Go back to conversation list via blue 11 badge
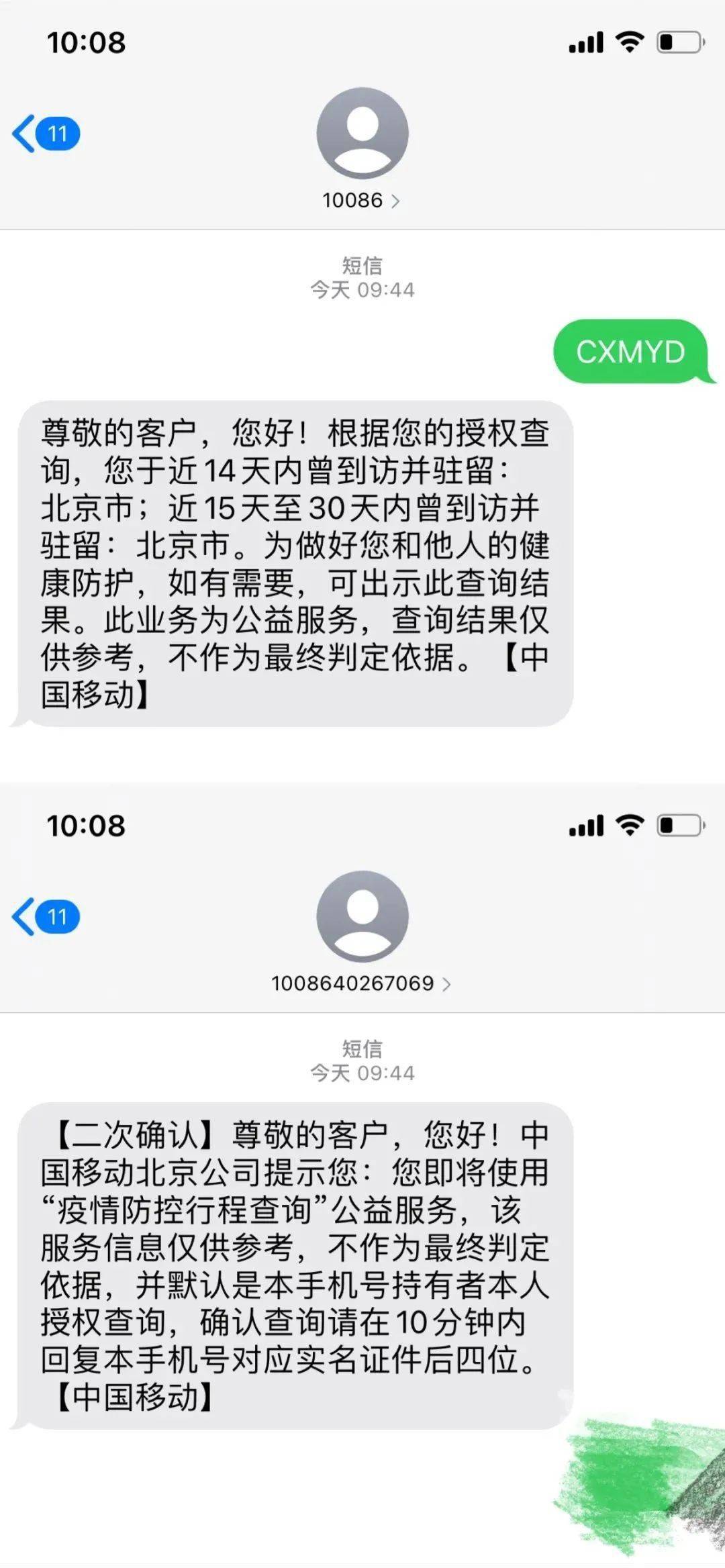Viewport: 725px width, 1568px height. click(x=59, y=134)
